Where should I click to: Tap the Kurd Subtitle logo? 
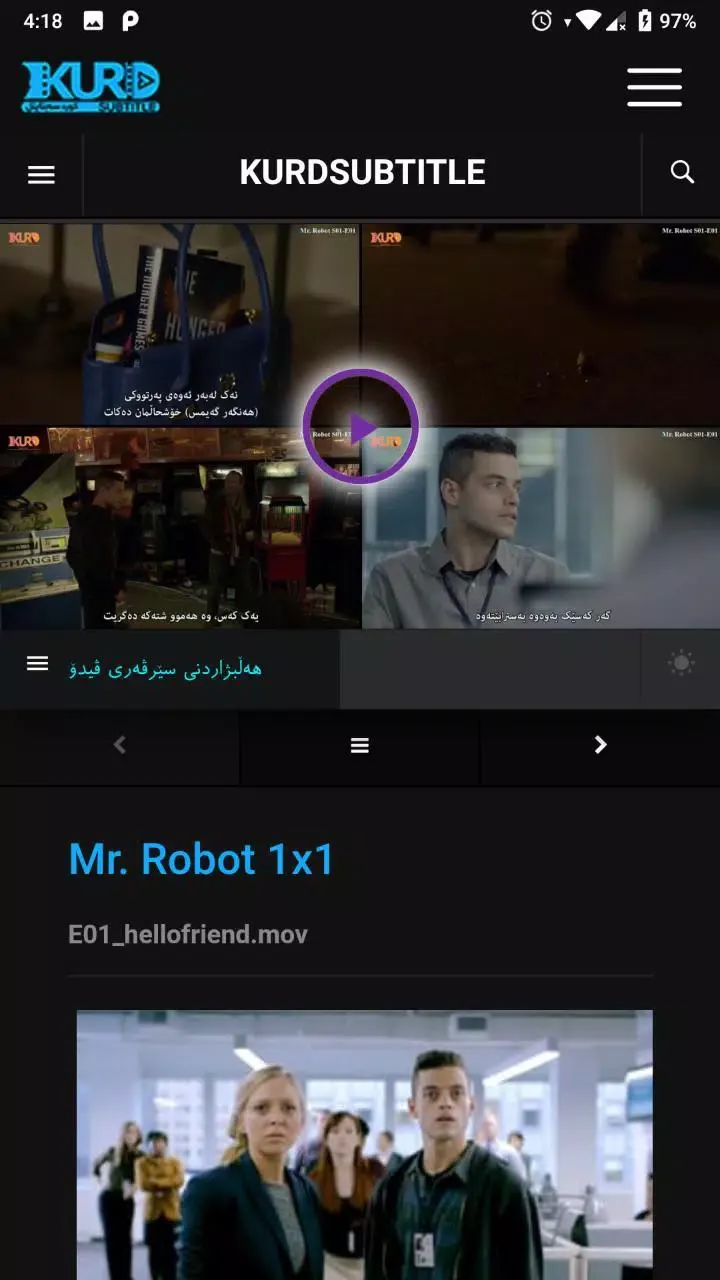(91, 87)
